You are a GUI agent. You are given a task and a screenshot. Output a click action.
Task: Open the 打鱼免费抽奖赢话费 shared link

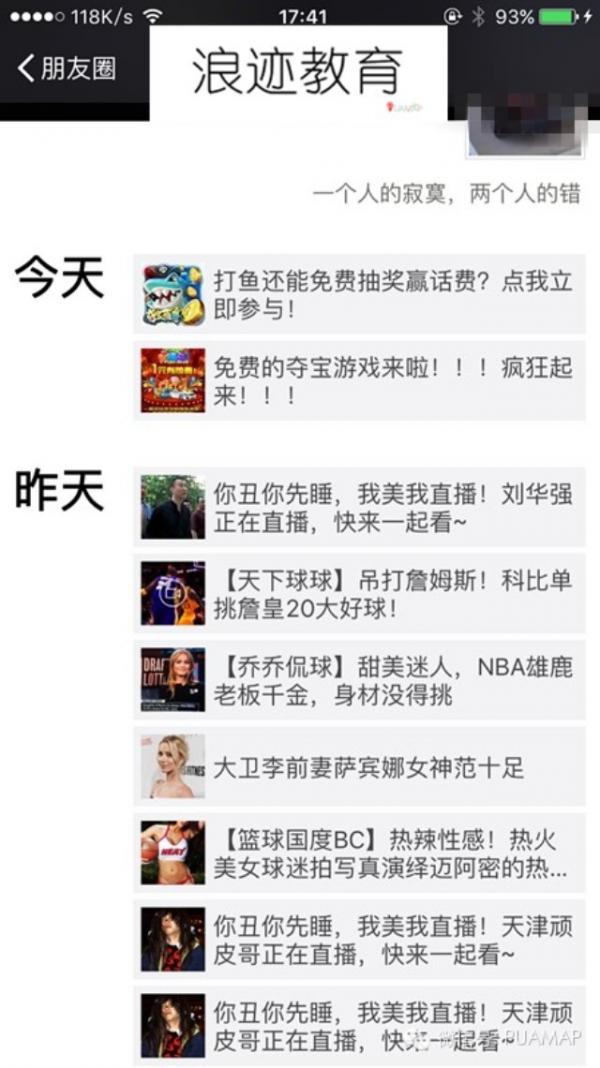click(x=359, y=294)
